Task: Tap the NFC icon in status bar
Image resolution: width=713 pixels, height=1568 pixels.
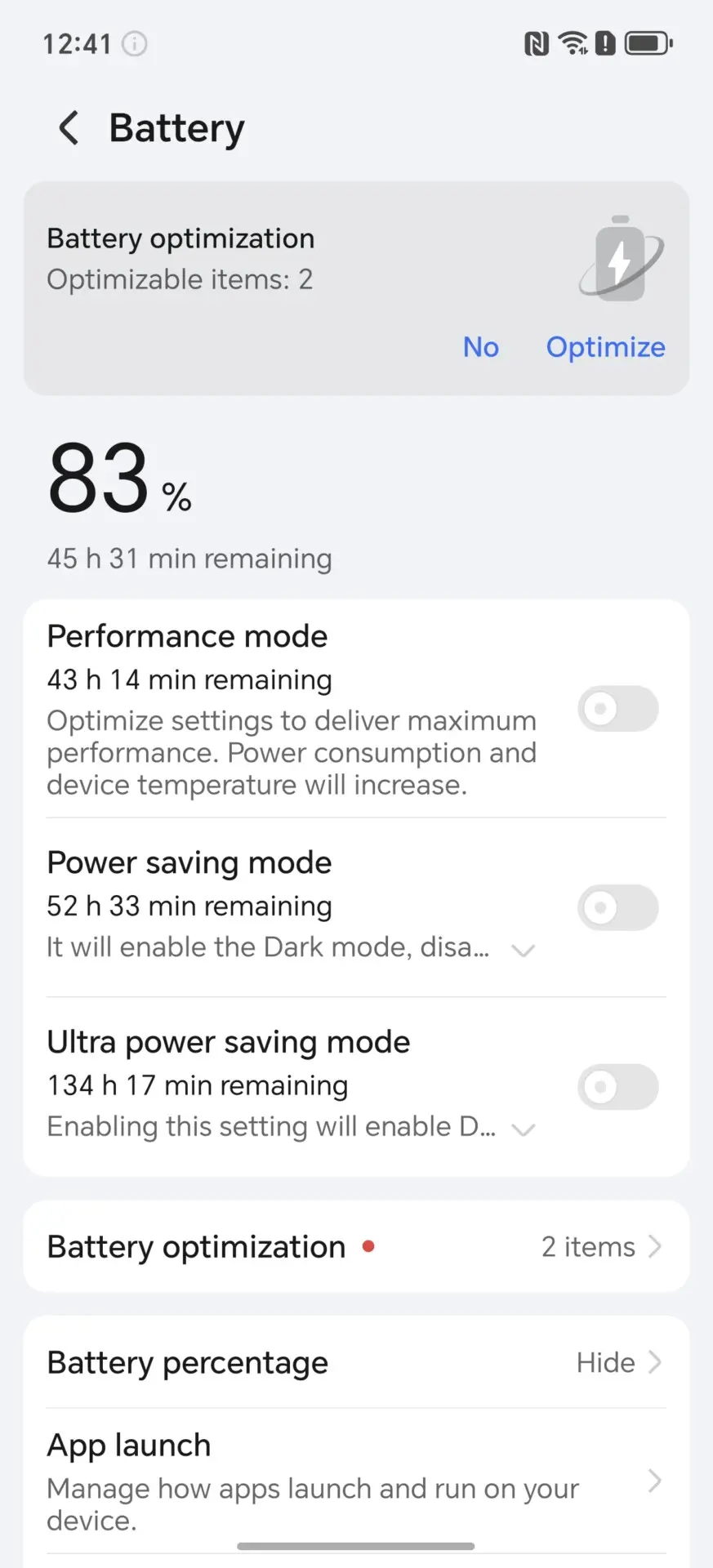Action: pyautogui.click(x=536, y=42)
